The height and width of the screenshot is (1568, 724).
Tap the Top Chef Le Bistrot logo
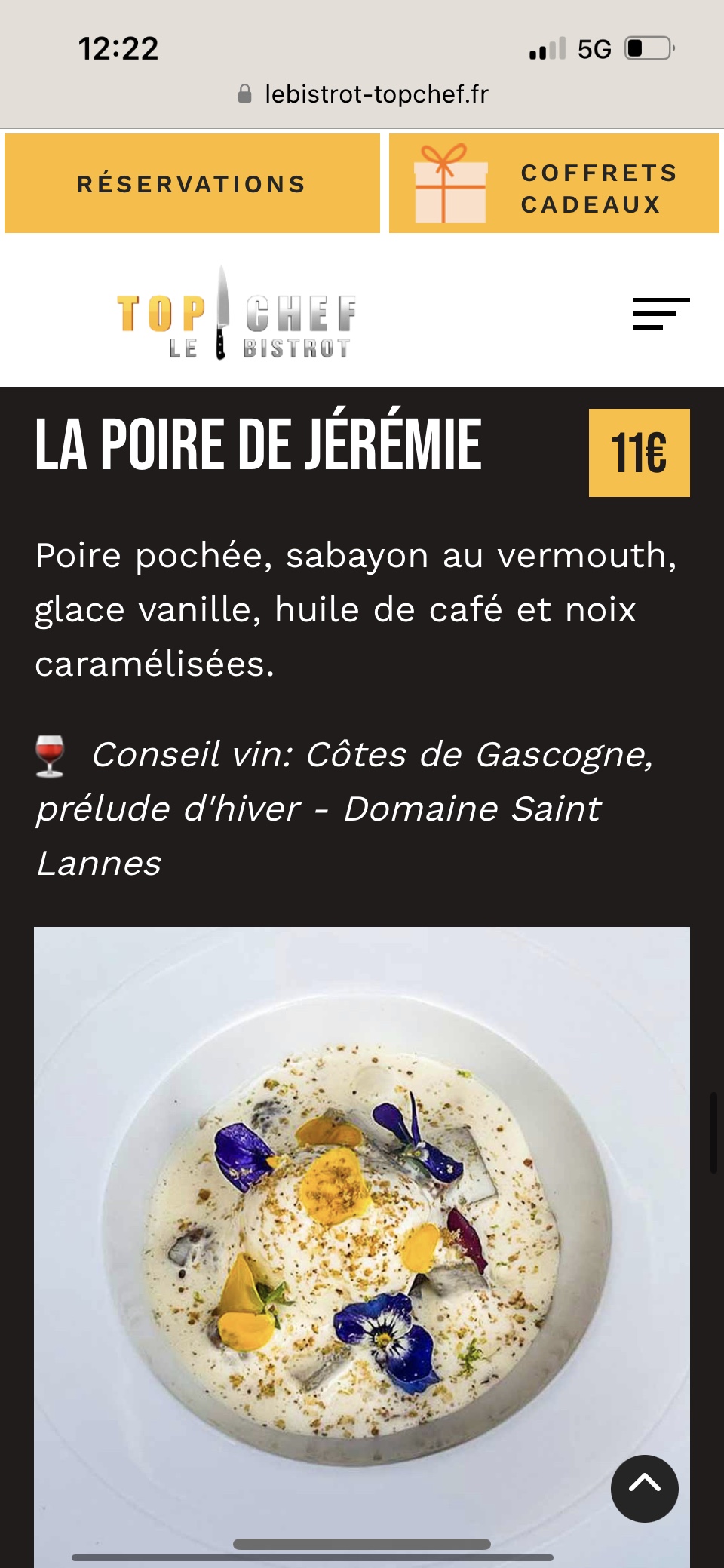[236, 315]
